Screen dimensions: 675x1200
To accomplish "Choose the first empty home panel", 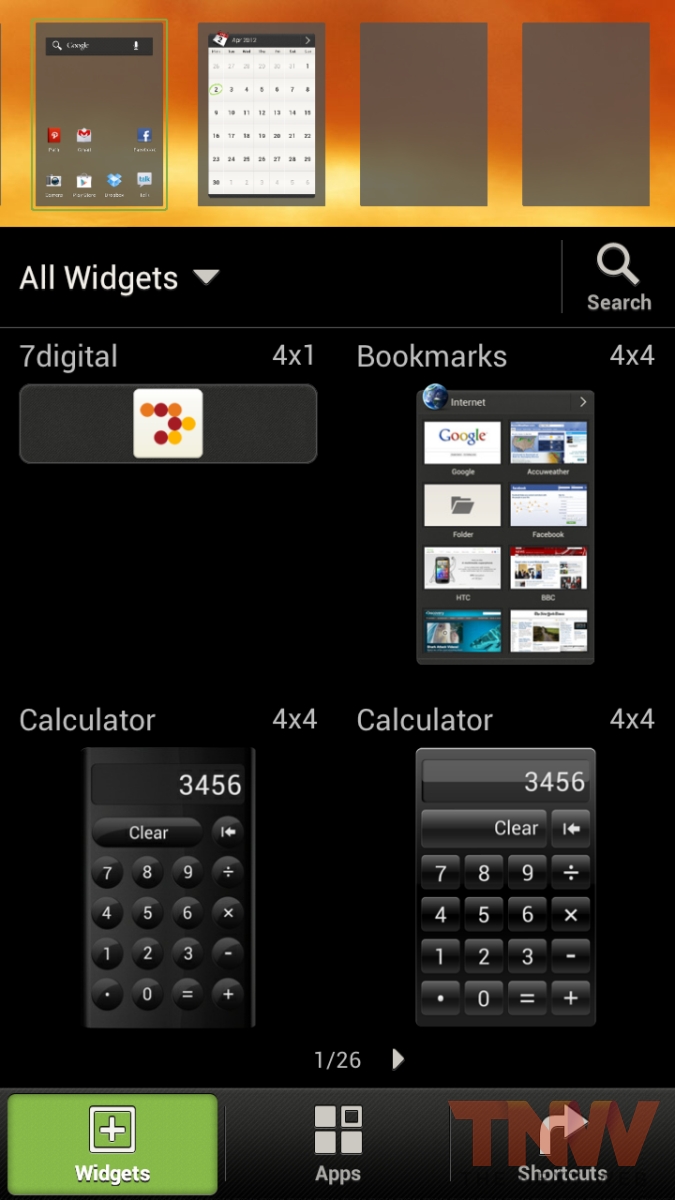I will (424, 115).
